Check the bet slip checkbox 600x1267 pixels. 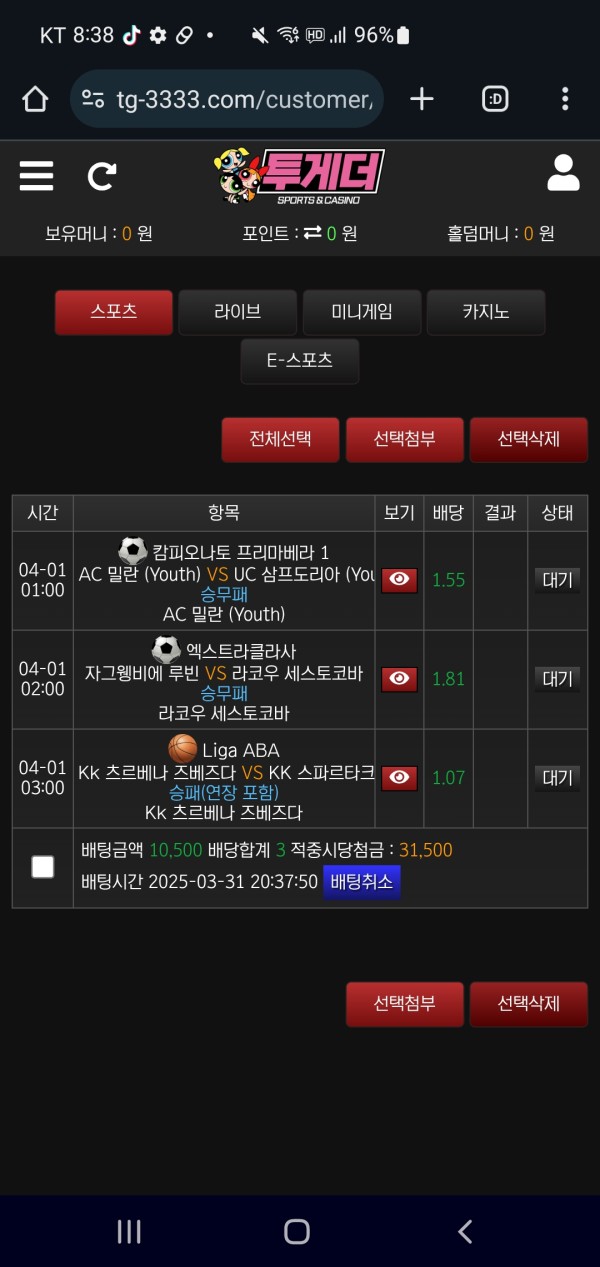click(x=43, y=867)
